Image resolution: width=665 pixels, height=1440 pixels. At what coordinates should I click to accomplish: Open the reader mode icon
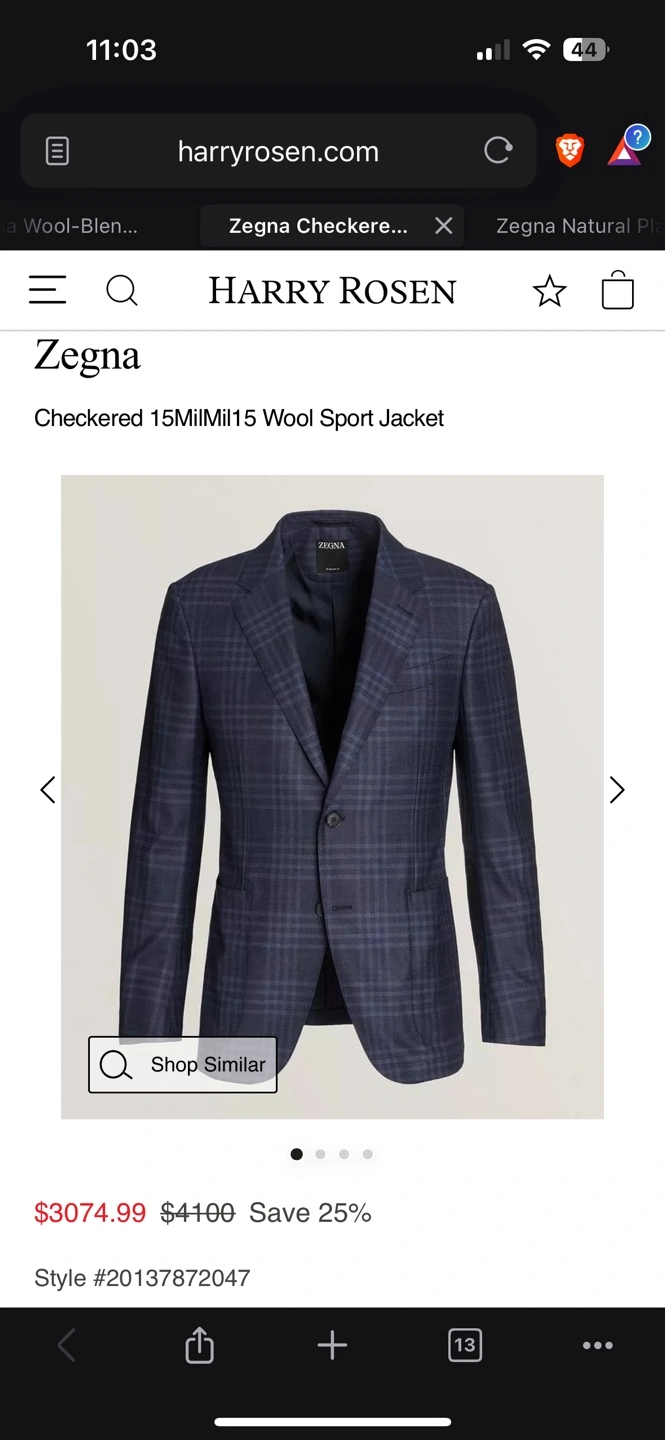[58, 152]
